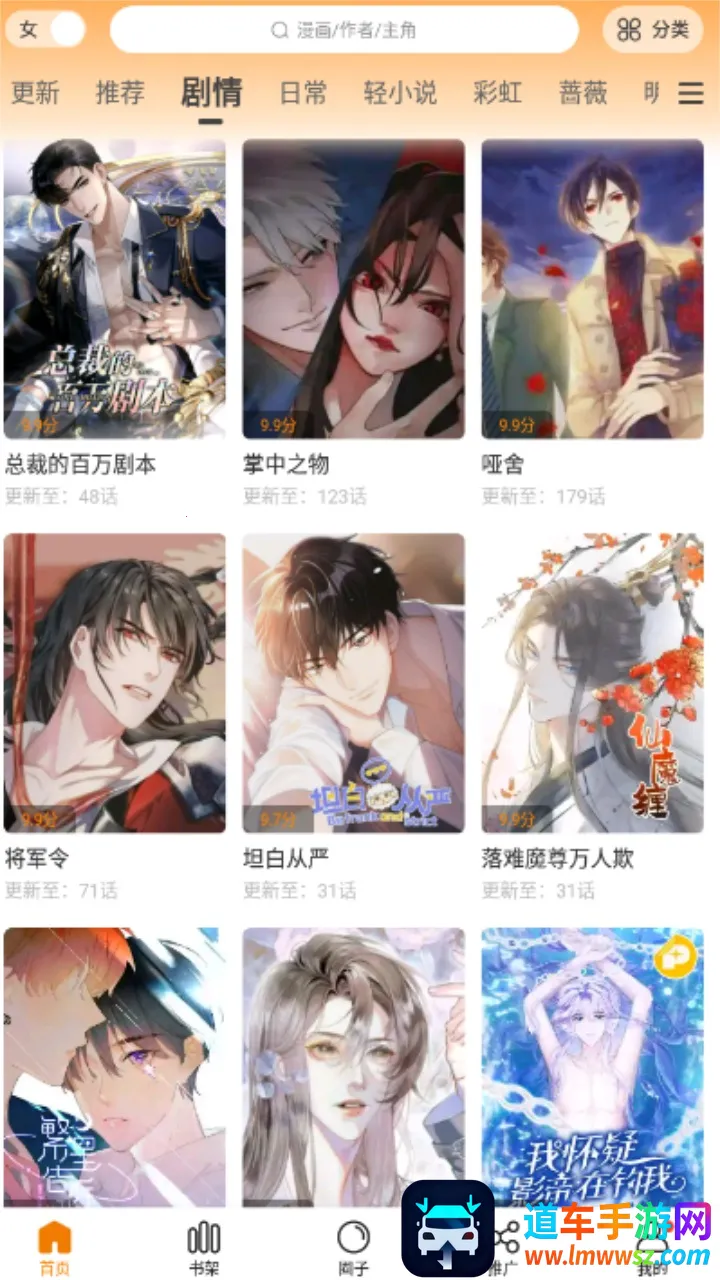720x1280 pixels.
Task: Toggle the 女 gender switch
Action: coord(46,30)
